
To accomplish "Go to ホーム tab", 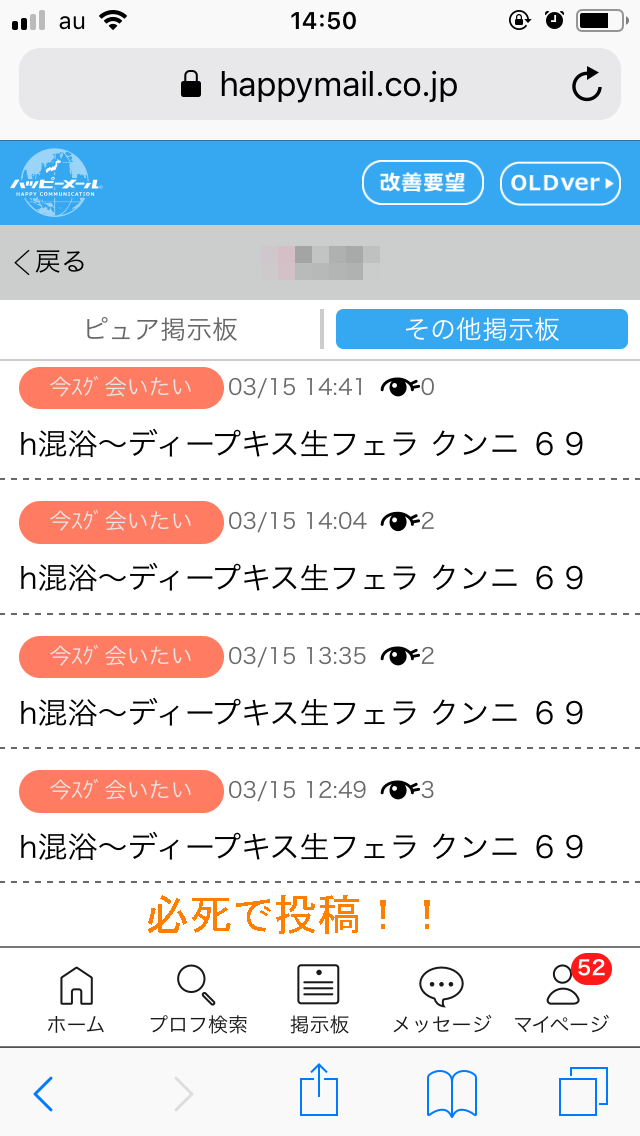I will tap(76, 997).
